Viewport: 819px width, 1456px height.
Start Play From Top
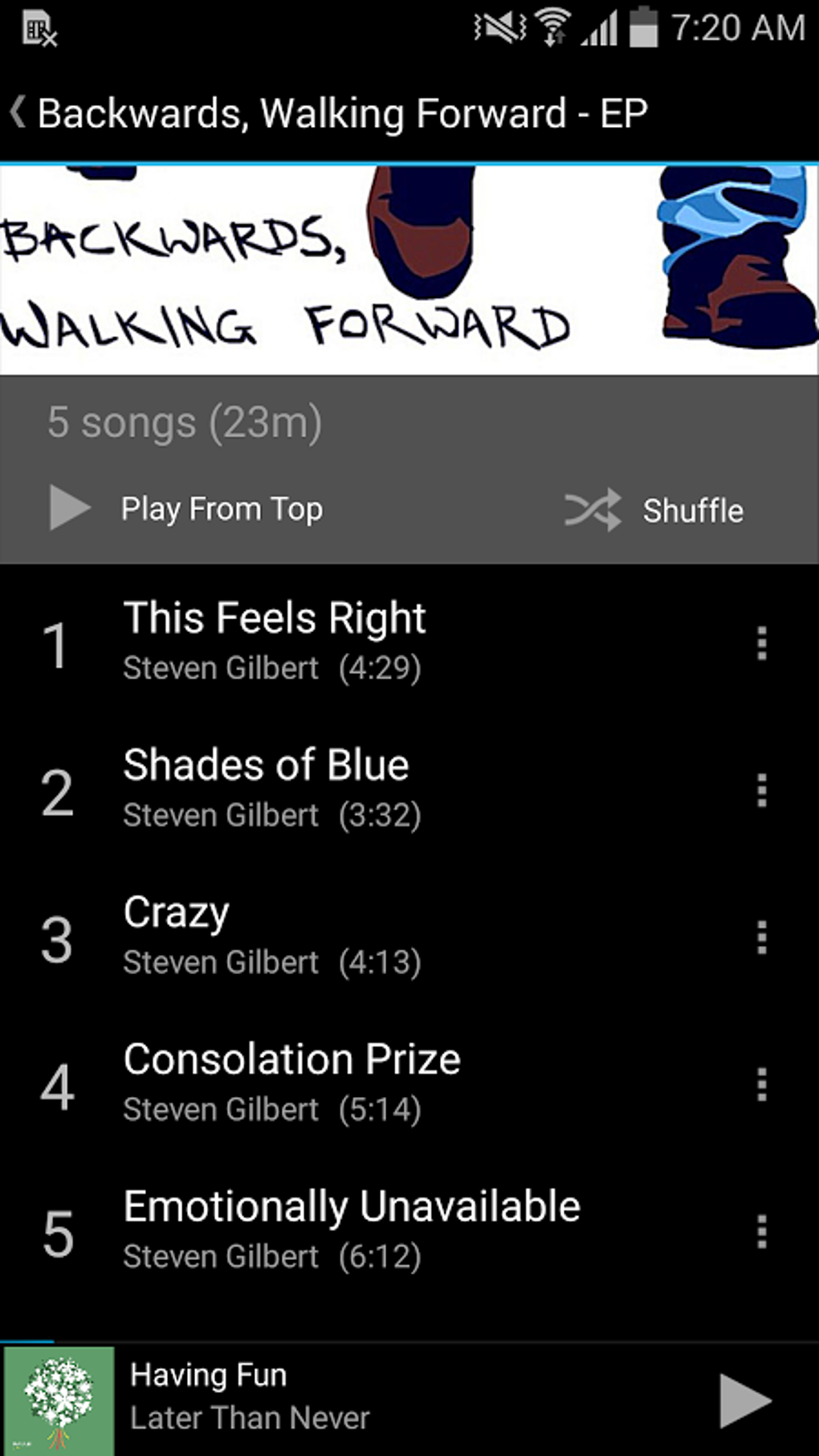click(186, 508)
